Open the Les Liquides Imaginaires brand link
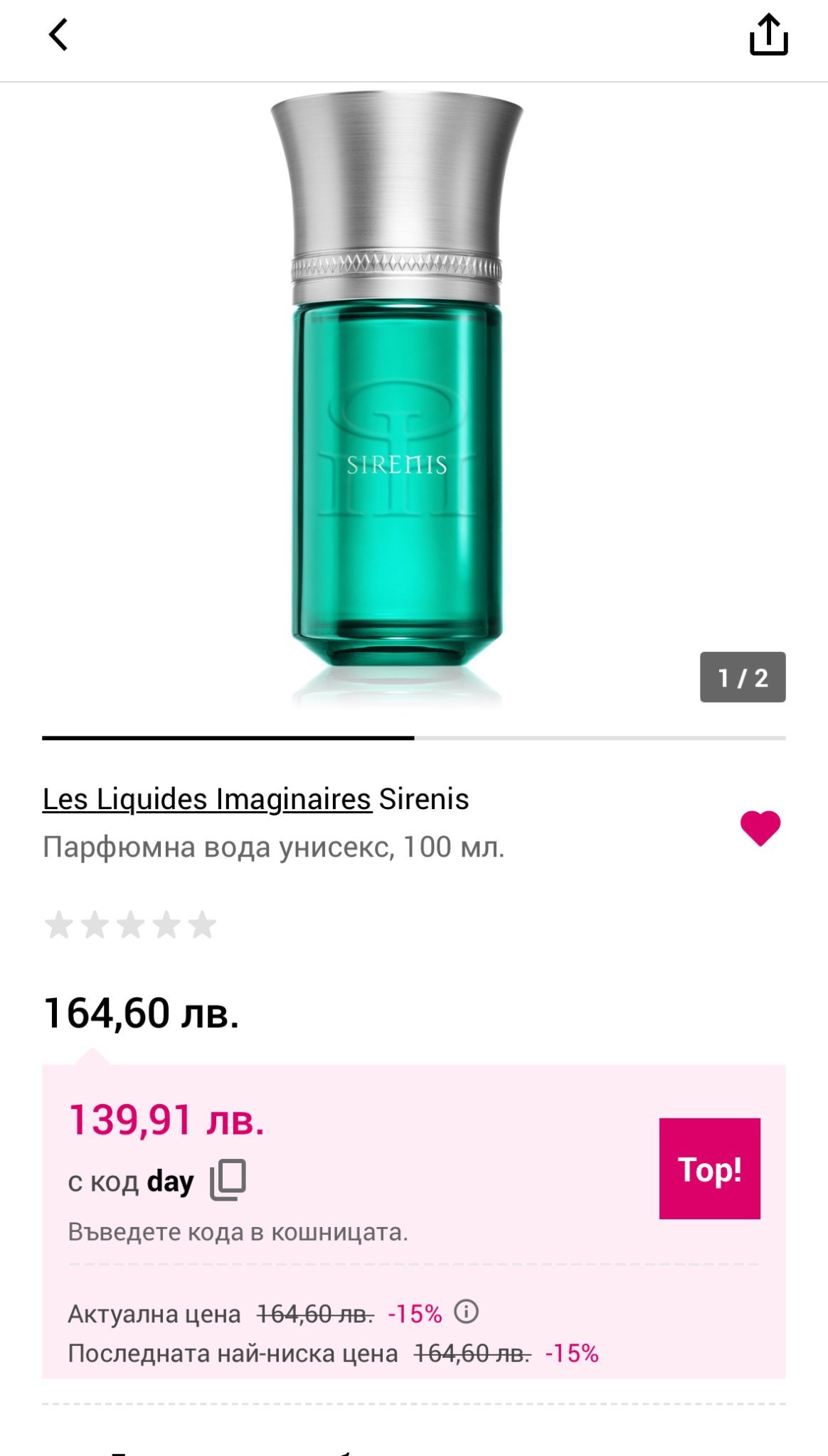Viewport: 828px width, 1456px height. coord(206,799)
